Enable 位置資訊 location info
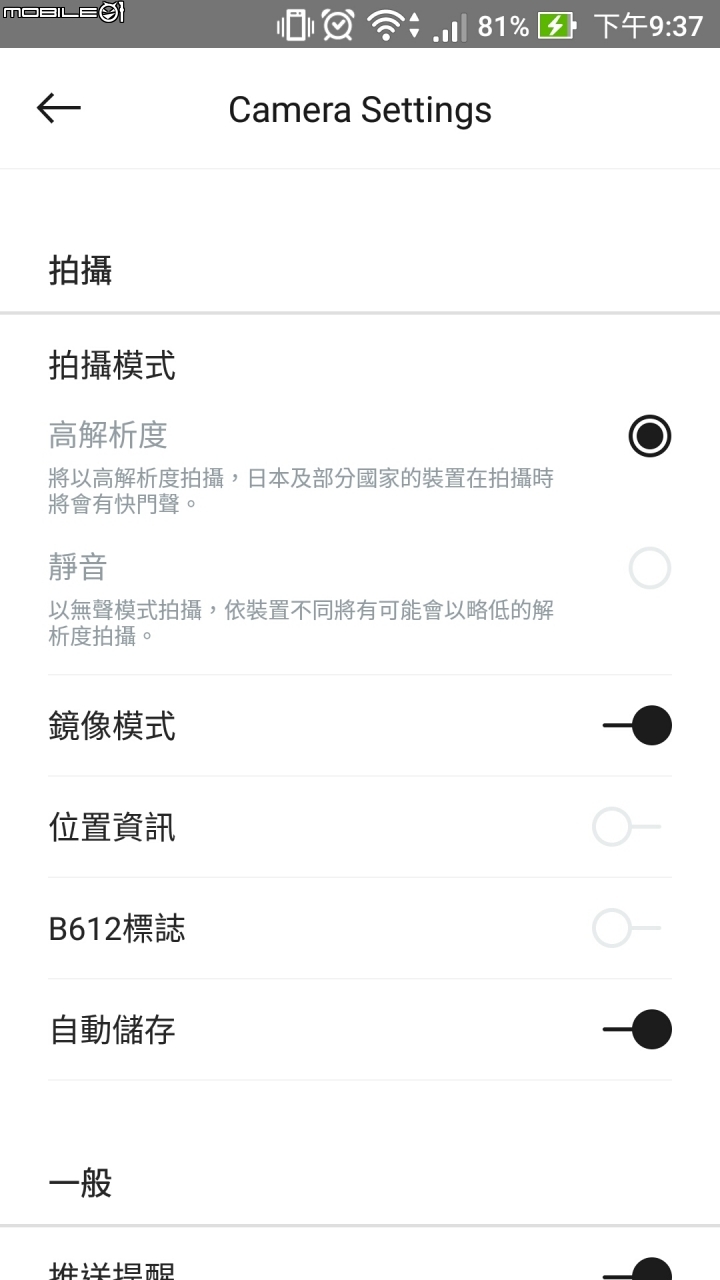 tap(626, 827)
